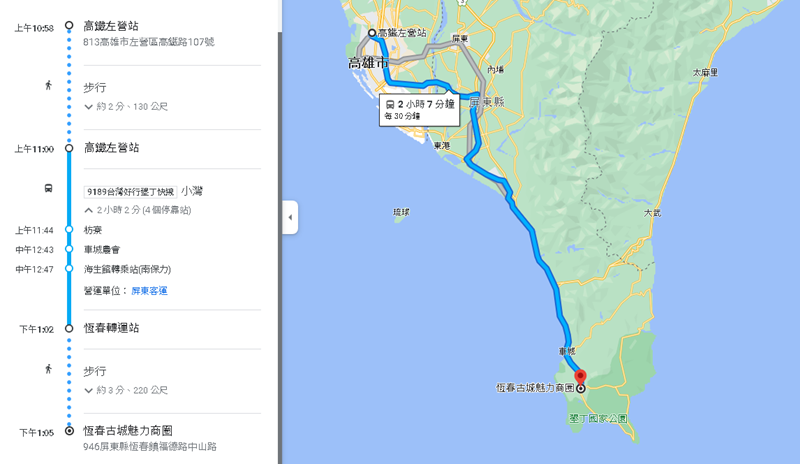Select the 9189 台灣好行墾丁快線 bus line
Image resolution: width=800 pixels, height=464 pixels.
[130, 191]
